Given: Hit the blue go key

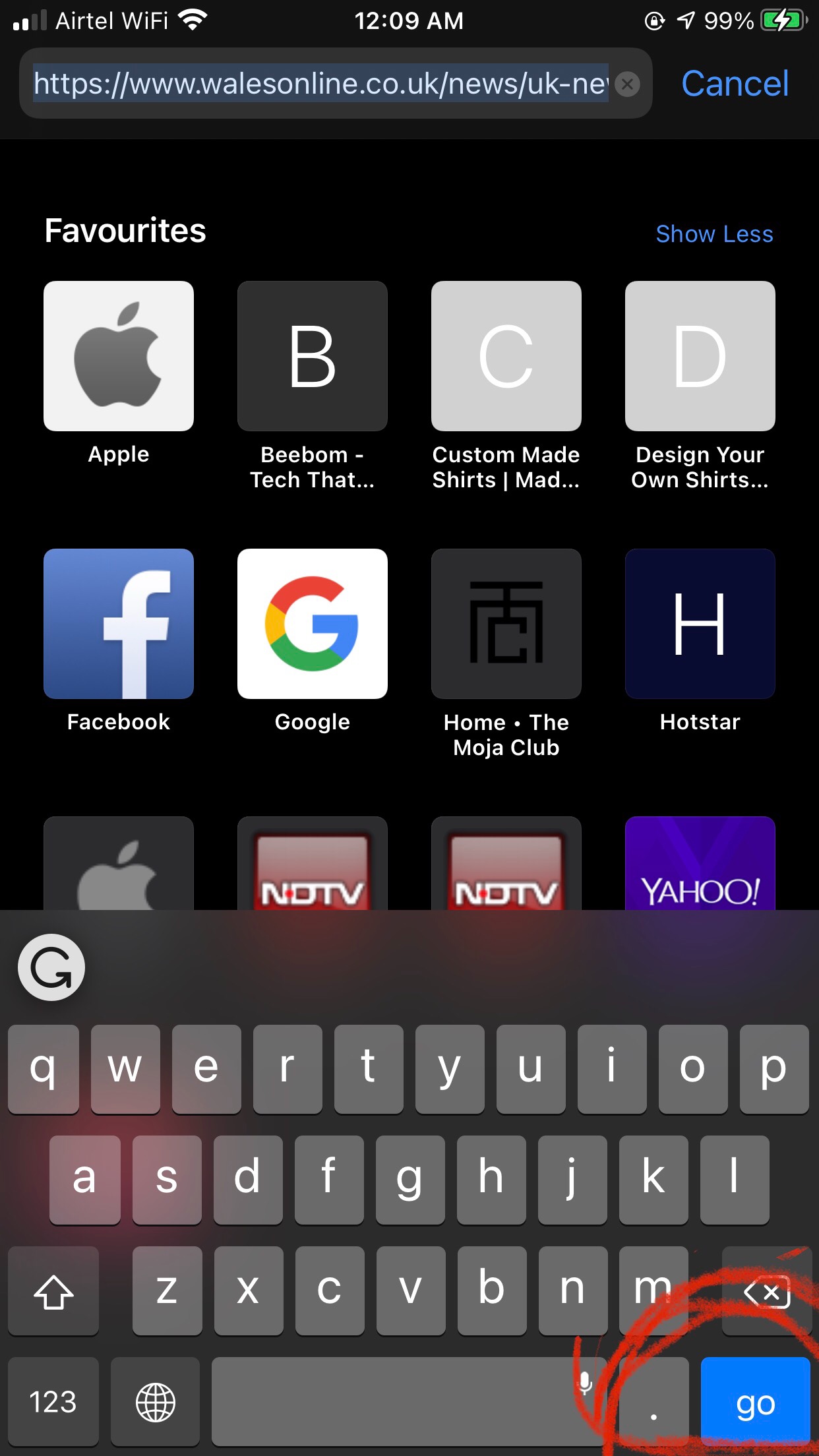Looking at the screenshot, I should coord(755,1401).
